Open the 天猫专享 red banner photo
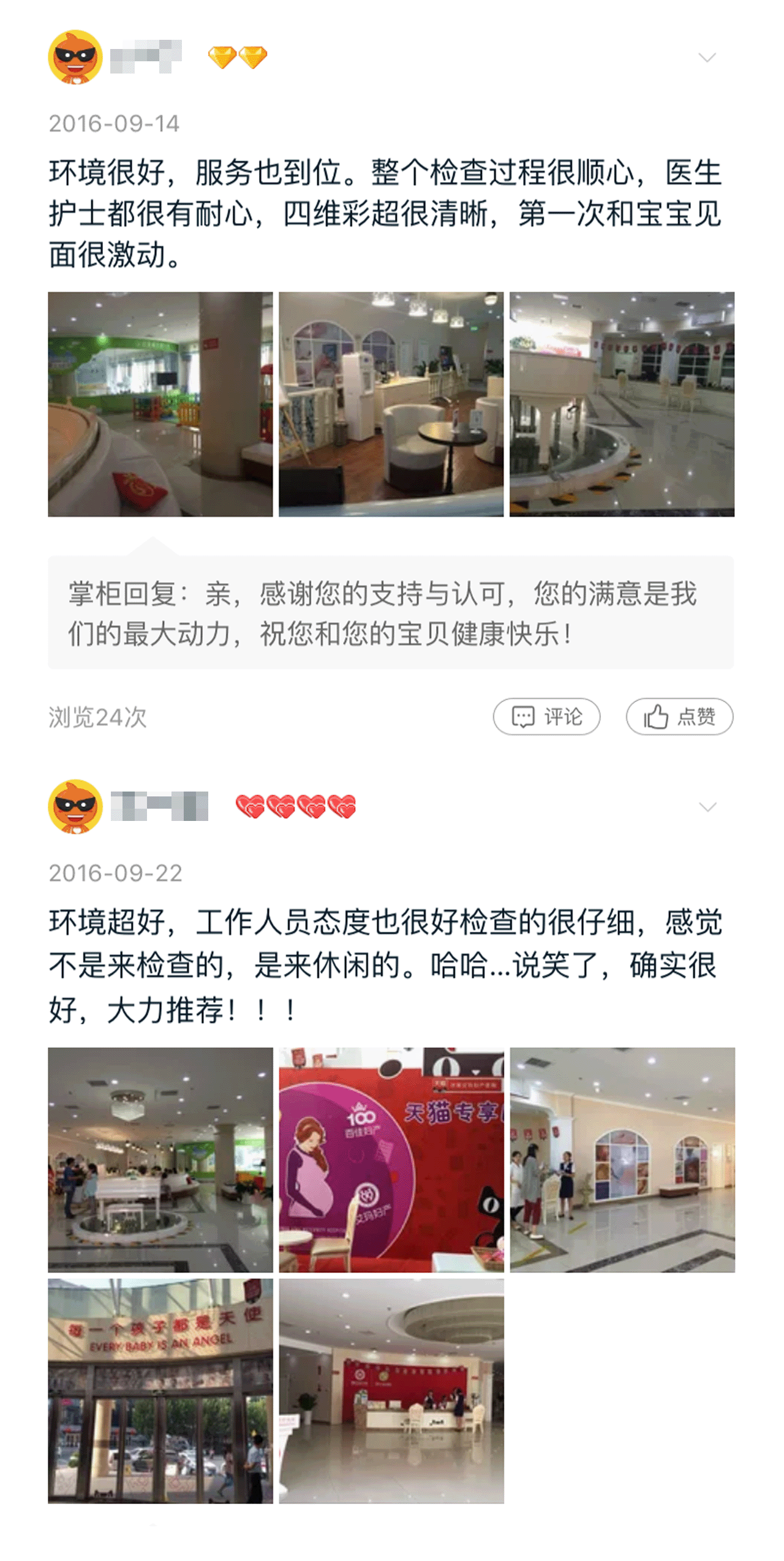Screen dimensions: 784x1561 pos(391,1160)
